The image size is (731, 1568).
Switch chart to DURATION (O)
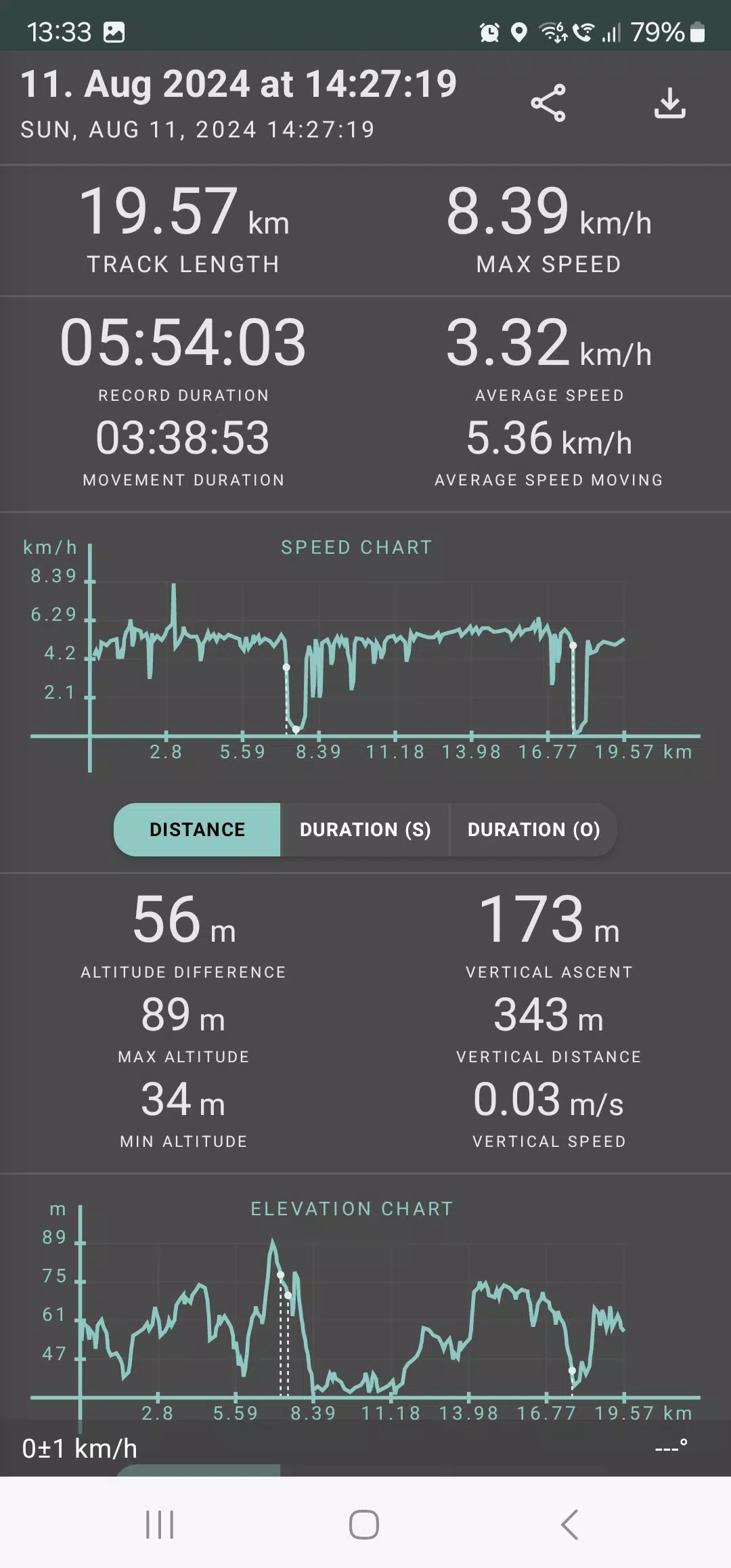(x=533, y=829)
